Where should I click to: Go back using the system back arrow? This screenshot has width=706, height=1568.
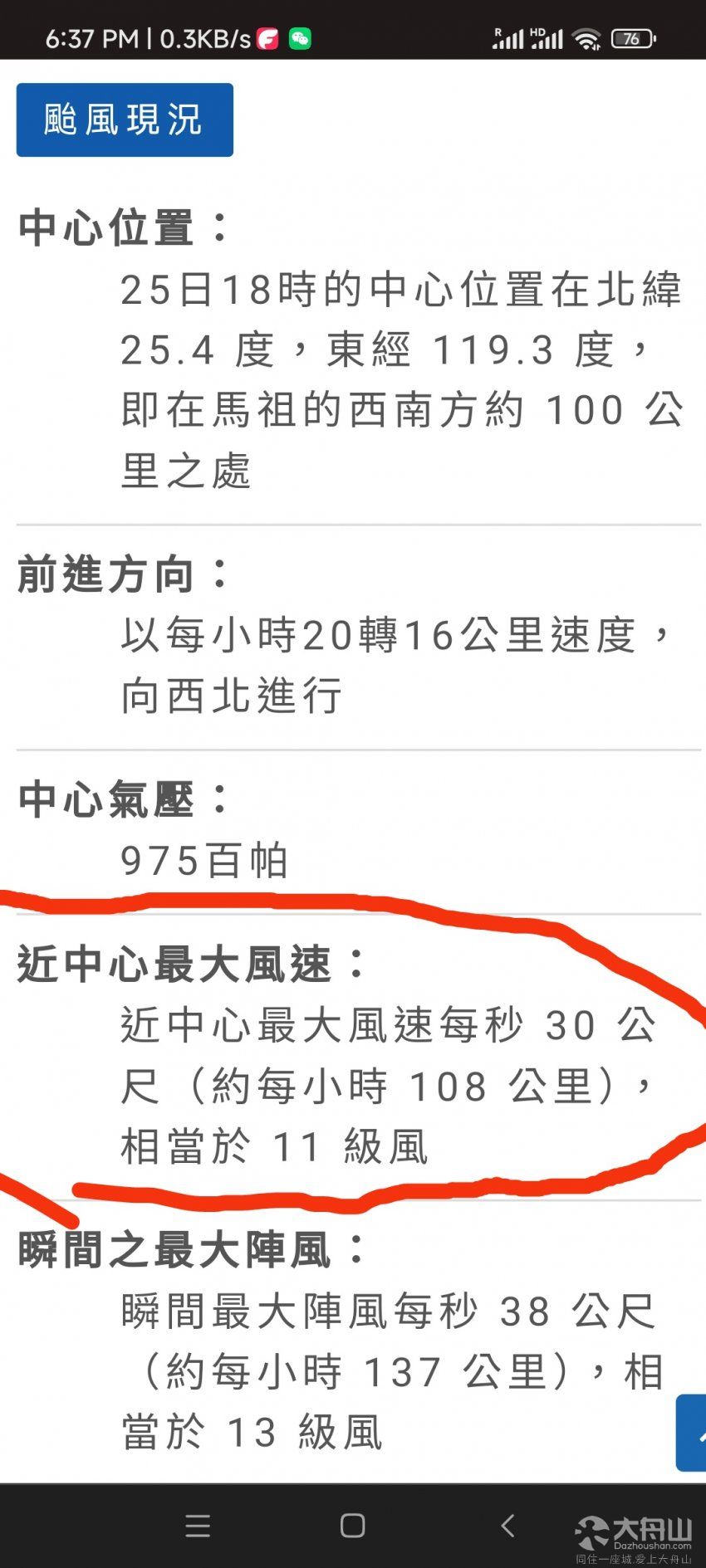tap(508, 1526)
